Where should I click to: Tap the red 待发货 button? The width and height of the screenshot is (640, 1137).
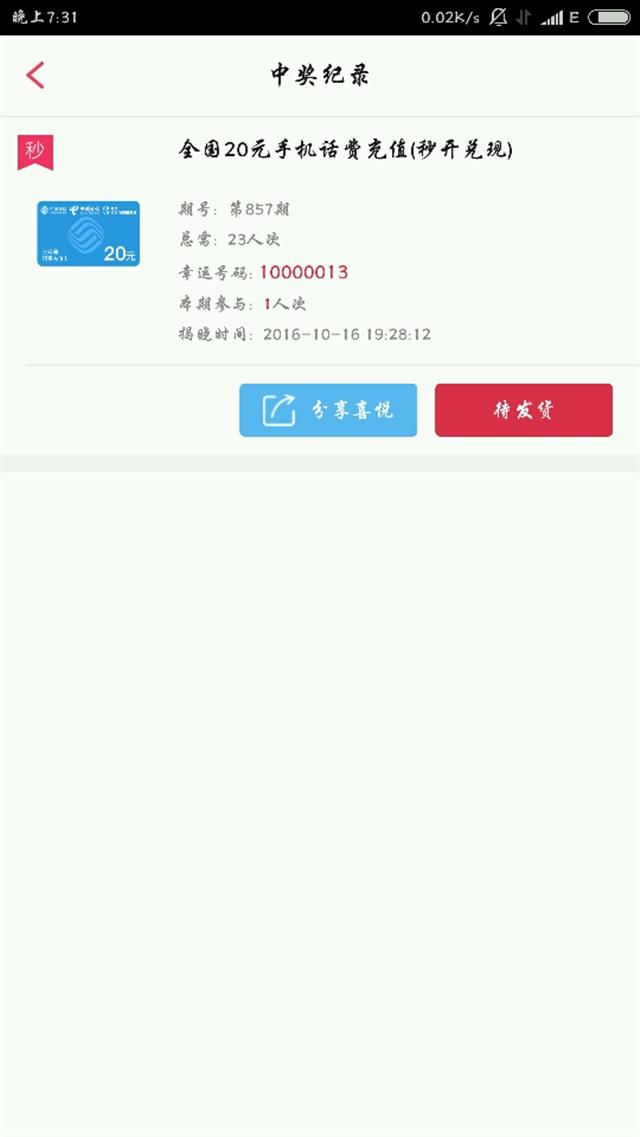523,410
